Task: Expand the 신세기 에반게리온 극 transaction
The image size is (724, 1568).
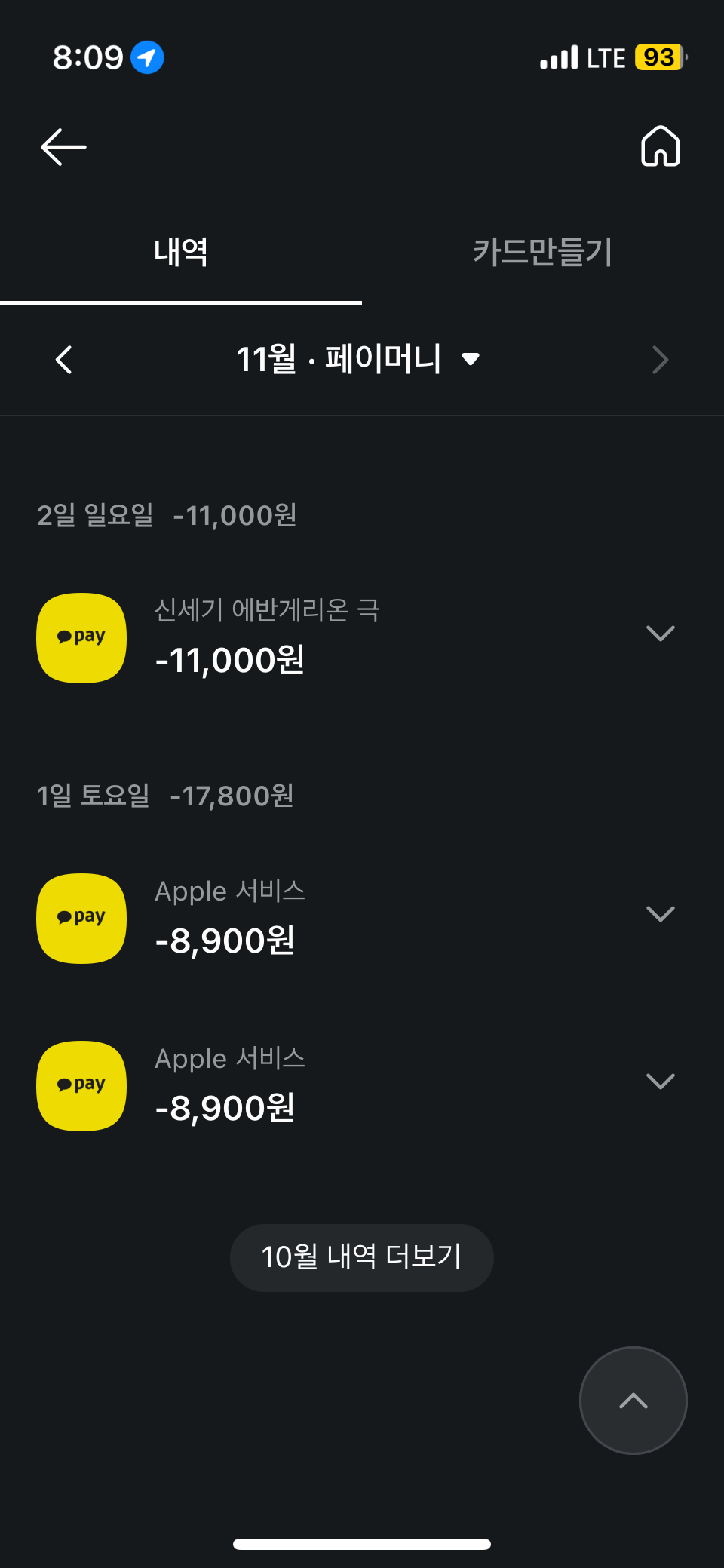Action: point(660,634)
